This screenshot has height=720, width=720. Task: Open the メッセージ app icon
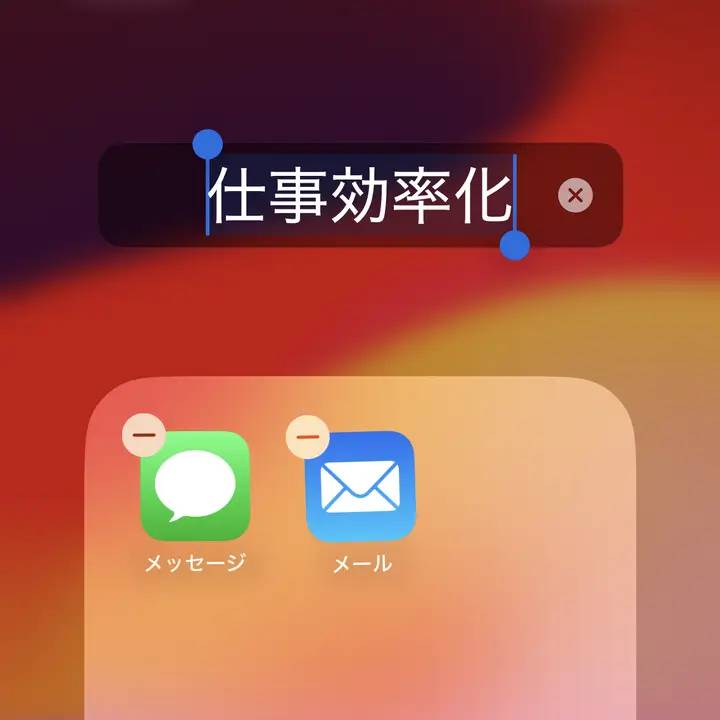196,486
